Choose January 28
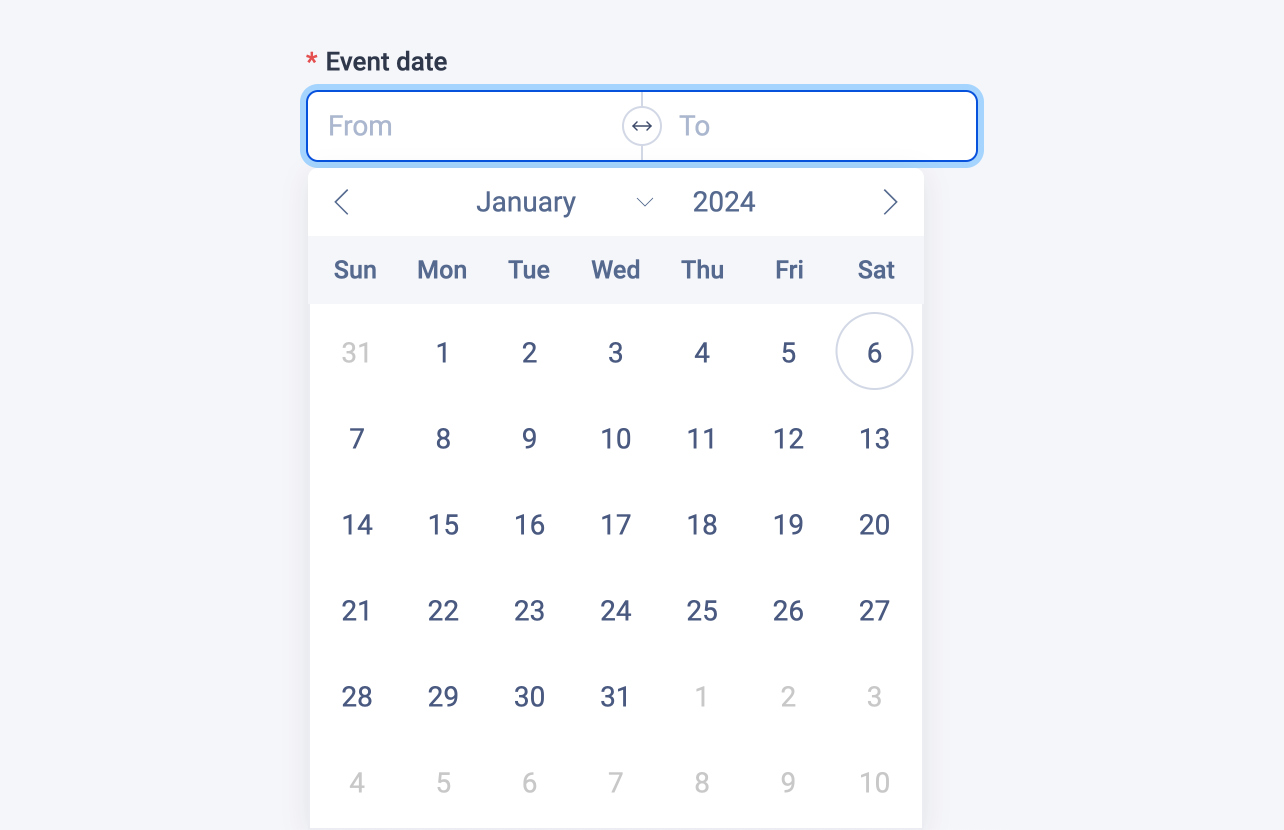Screen dimensions: 1284x830 coord(357,697)
